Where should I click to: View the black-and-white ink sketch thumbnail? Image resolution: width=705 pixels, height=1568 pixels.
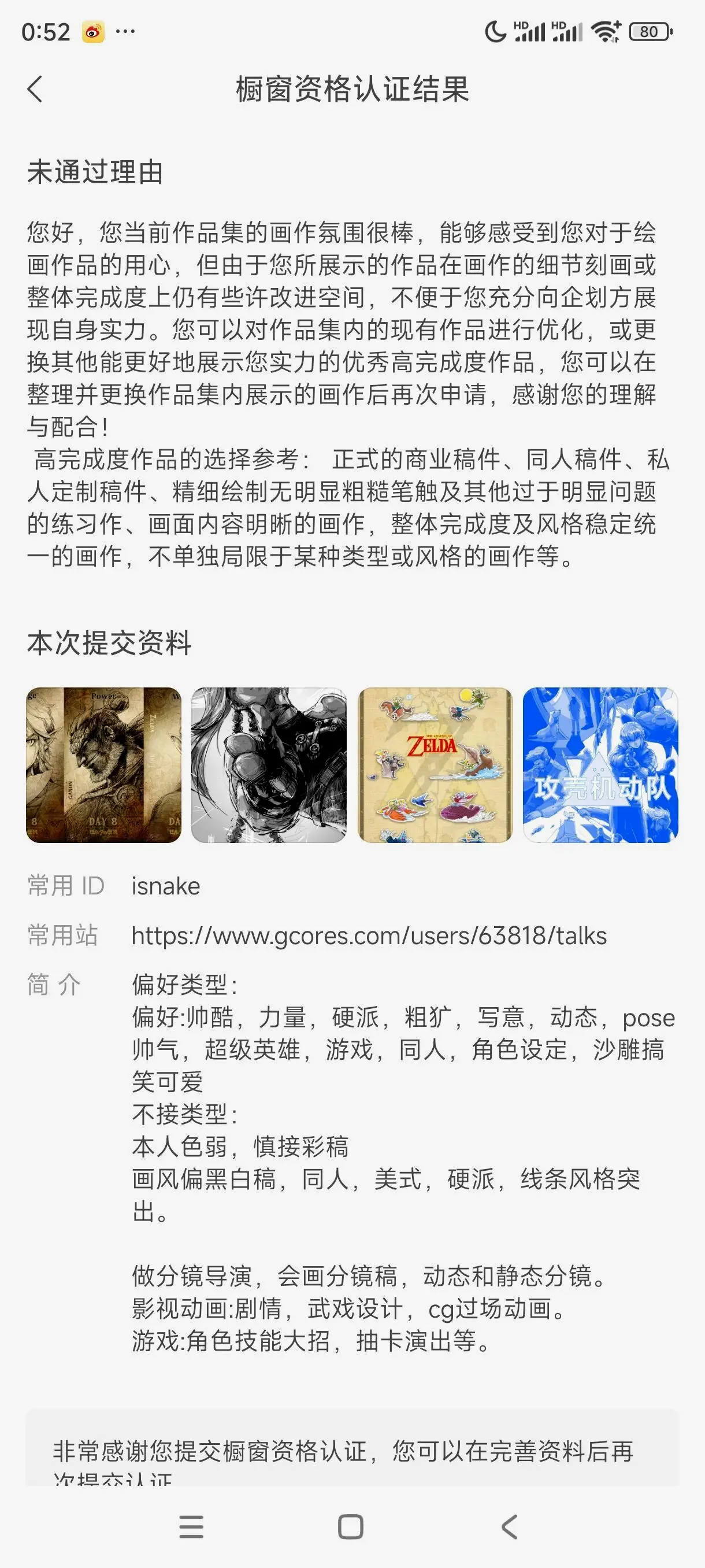pos(269,765)
